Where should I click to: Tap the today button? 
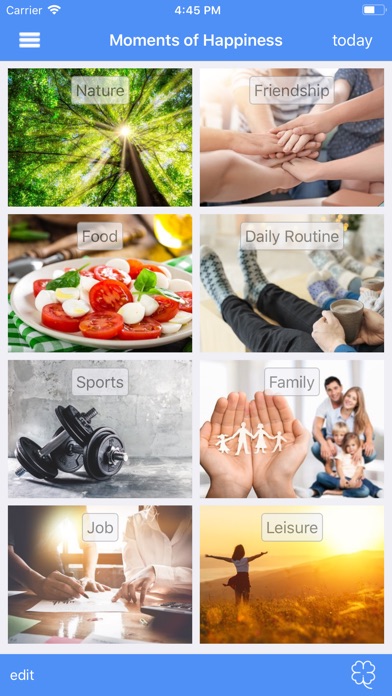point(352,40)
